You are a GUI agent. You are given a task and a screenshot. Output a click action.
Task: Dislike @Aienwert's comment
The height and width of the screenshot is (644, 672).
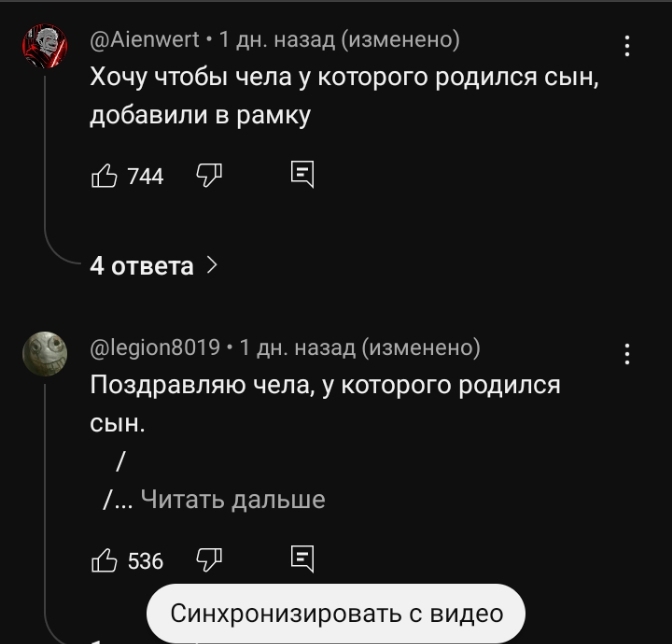[x=208, y=177]
